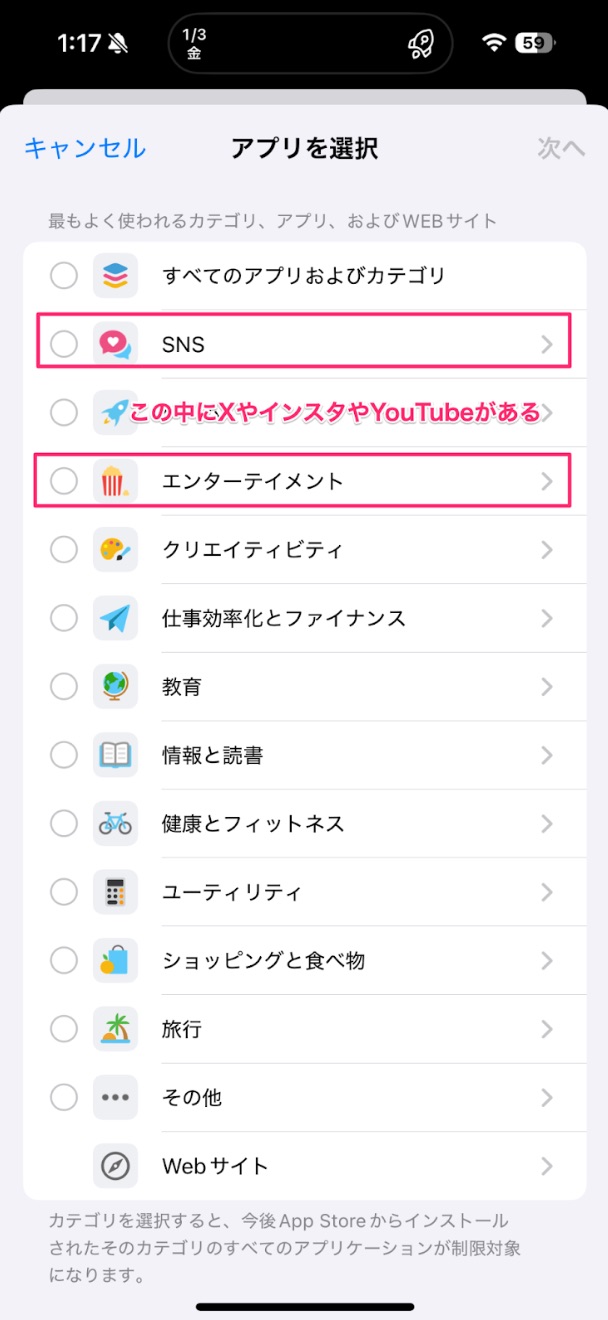Check the クリエイティビティ category circle

(64, 550)
